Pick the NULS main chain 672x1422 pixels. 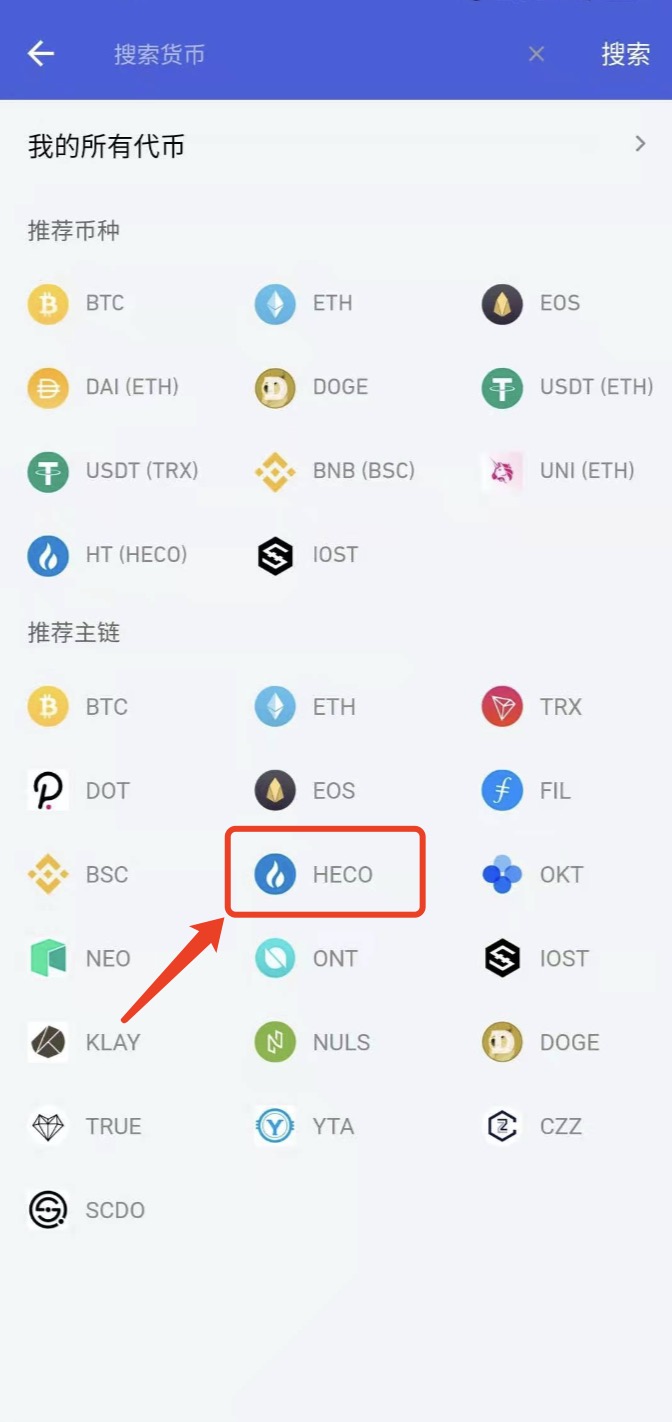pos(312,1043)
